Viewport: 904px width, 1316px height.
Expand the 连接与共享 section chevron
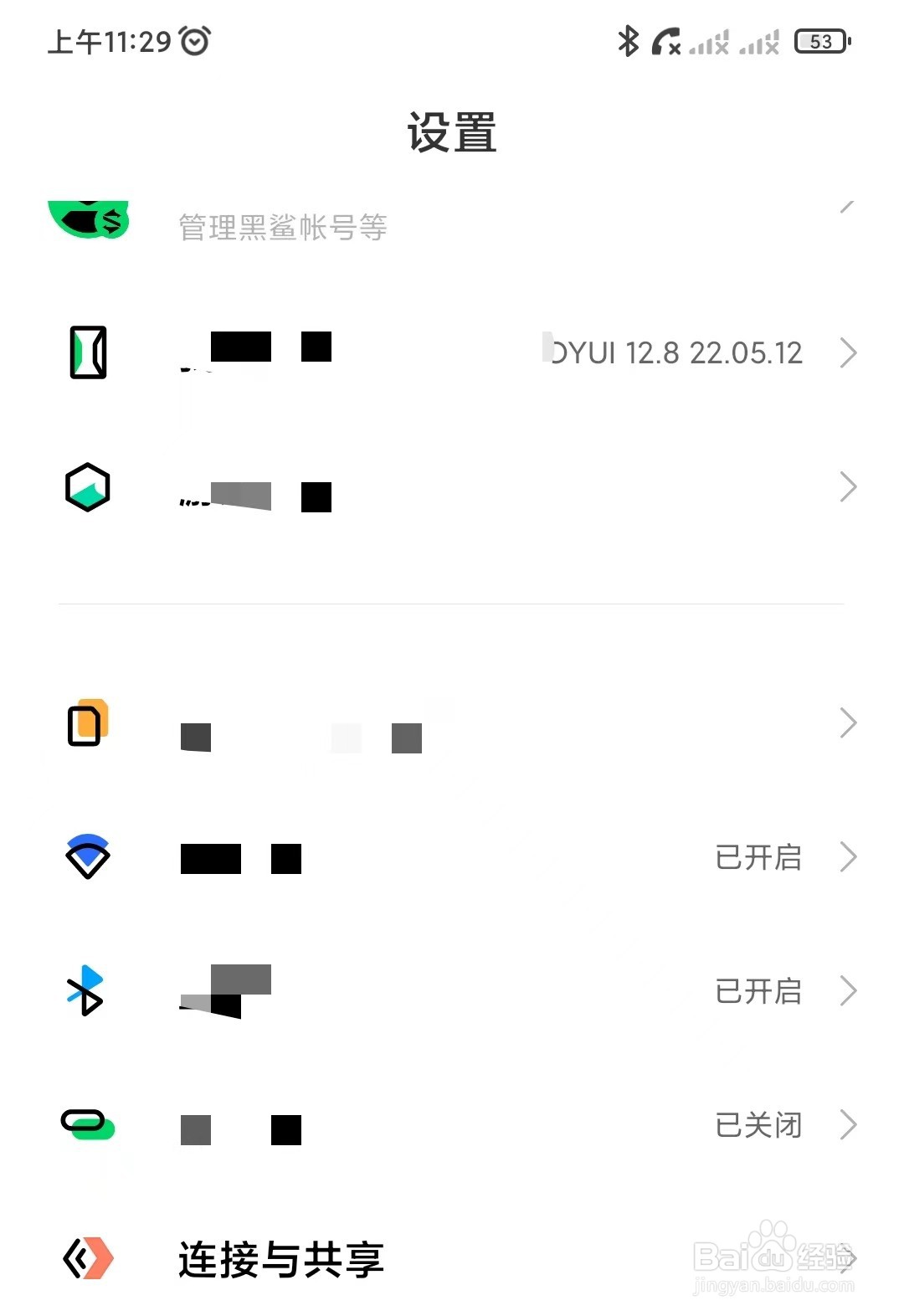(848, 1257)
